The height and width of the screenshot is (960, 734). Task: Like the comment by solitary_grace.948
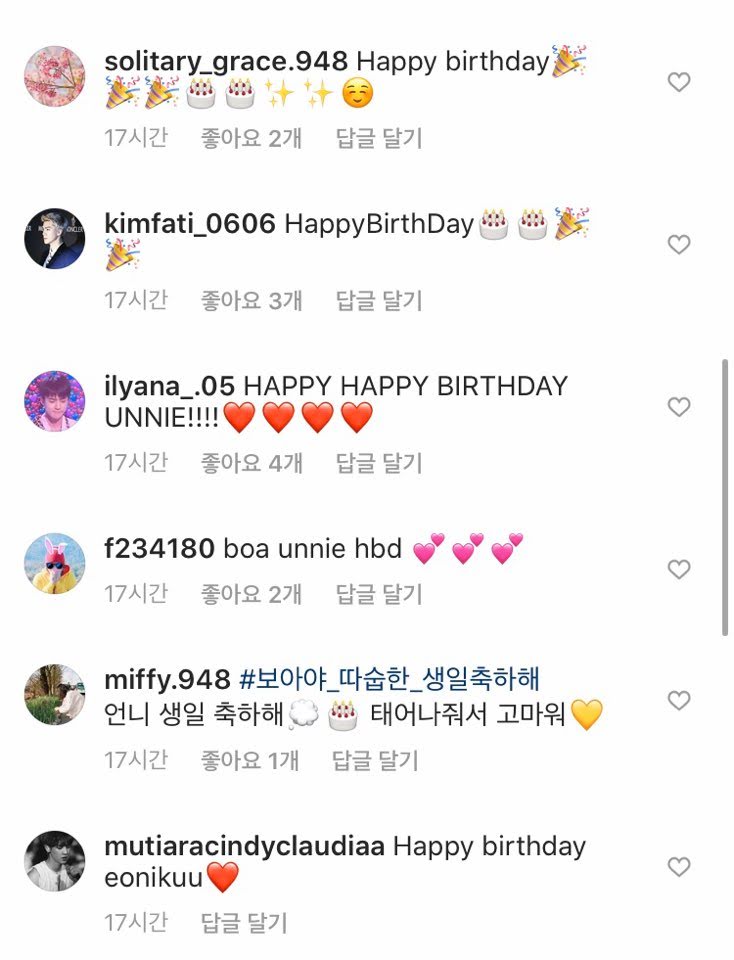click(679, 82)
